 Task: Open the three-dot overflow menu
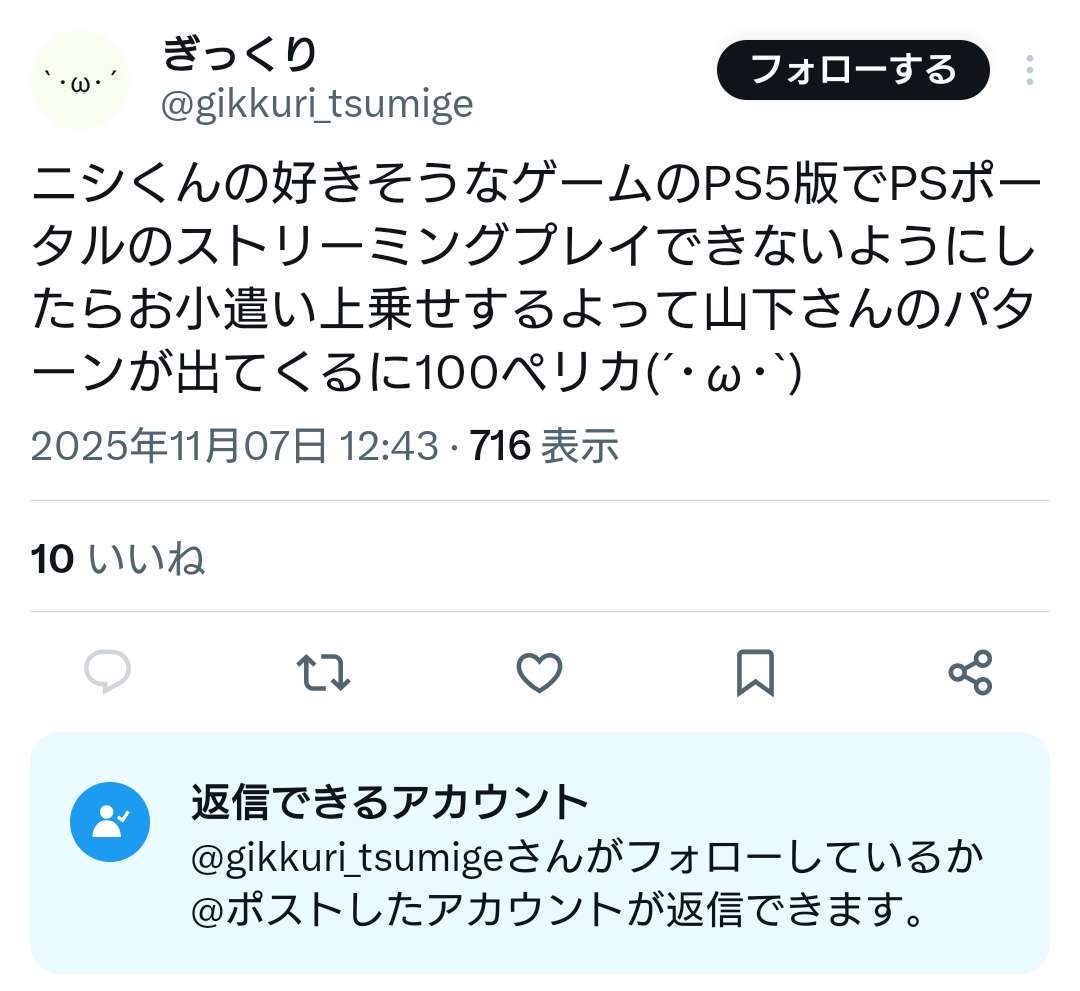tap(1029, 70)
